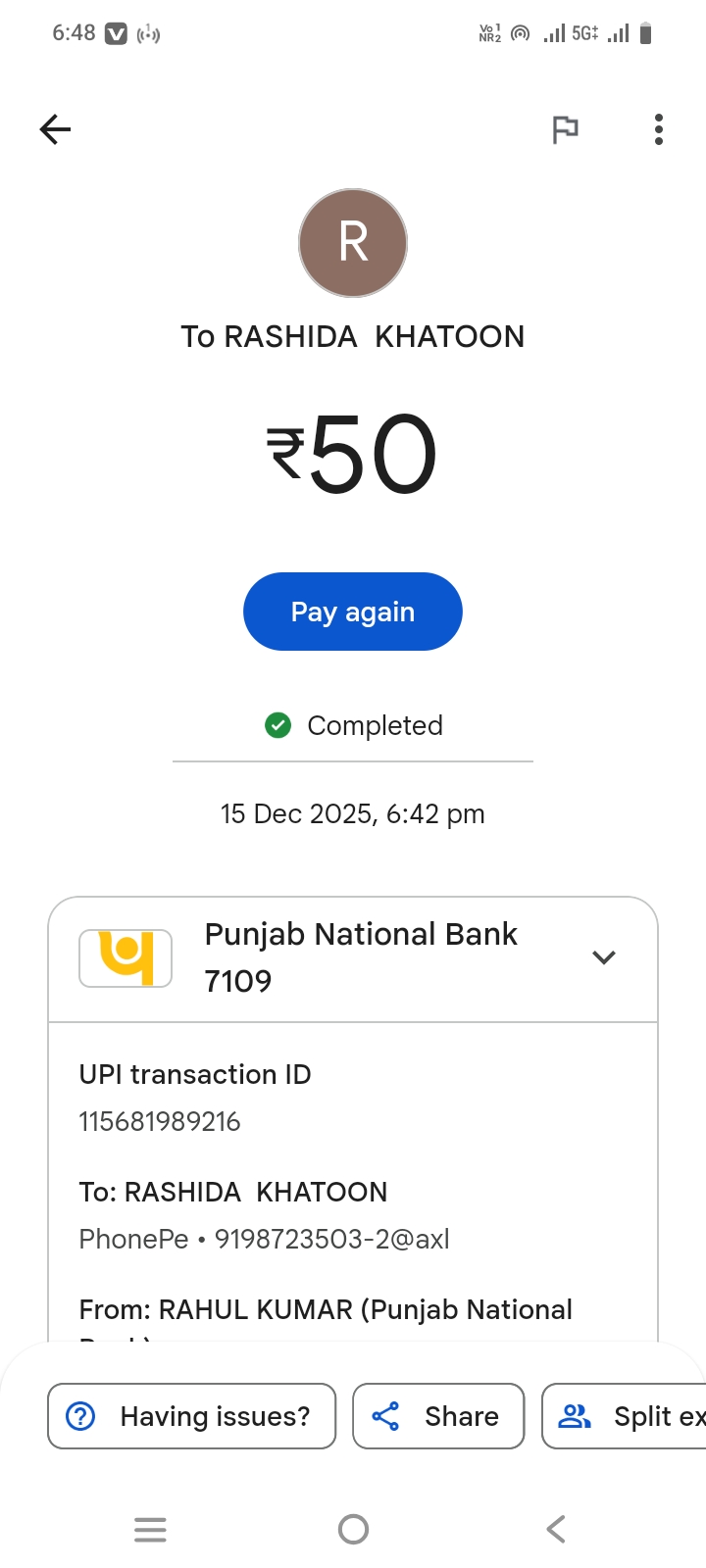706x1568 pixels.
Task: Go back using the top arrow
Action: pos(56,129)
